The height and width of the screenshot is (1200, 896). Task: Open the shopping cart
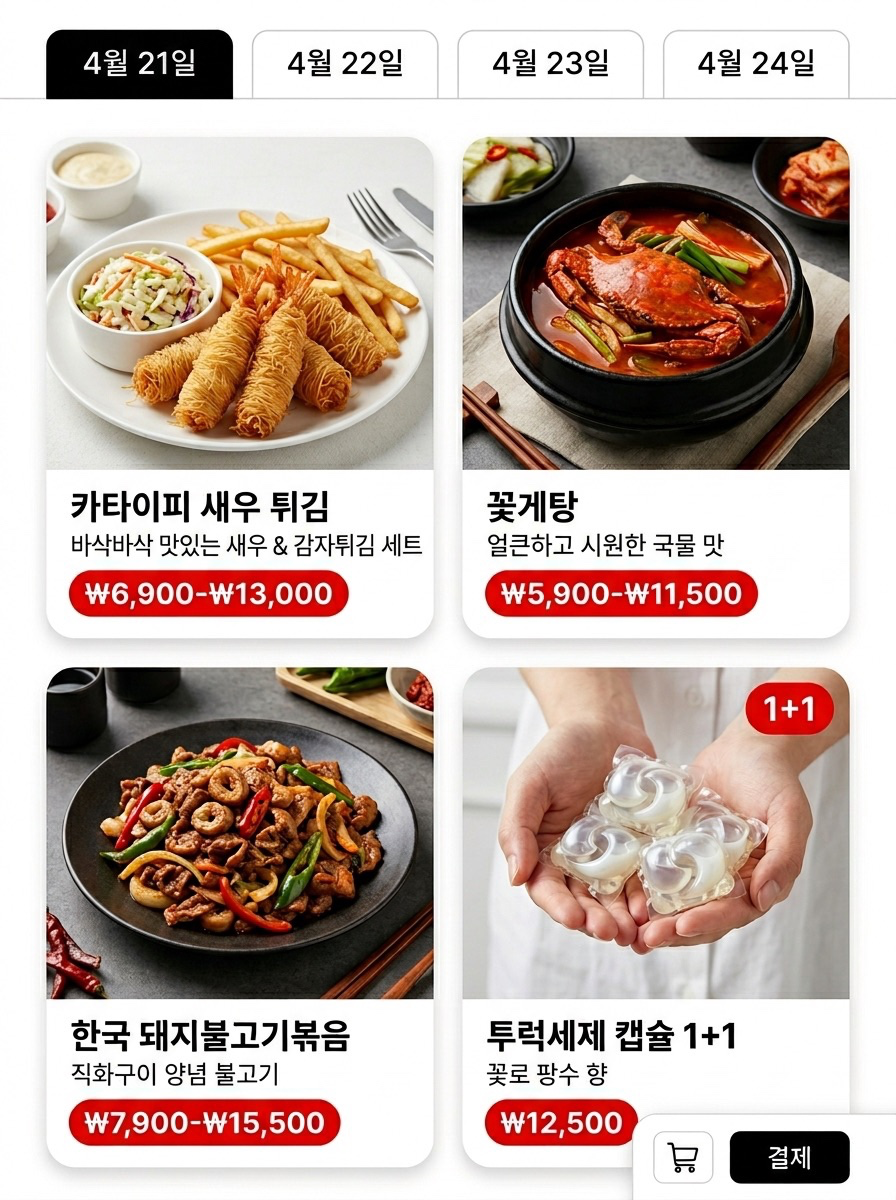683,1158
